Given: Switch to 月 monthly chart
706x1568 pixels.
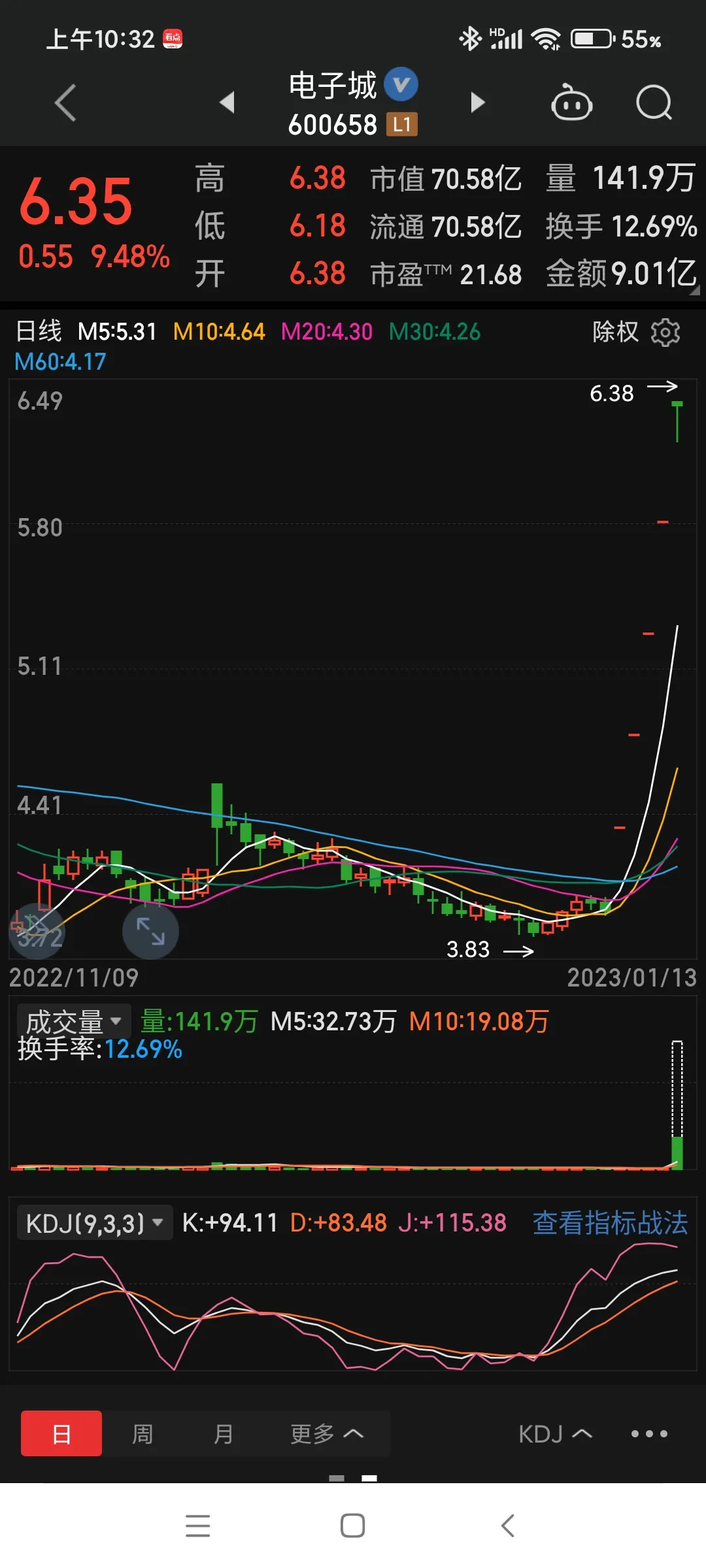Looking at the screenshot, I should (224, 1433).
